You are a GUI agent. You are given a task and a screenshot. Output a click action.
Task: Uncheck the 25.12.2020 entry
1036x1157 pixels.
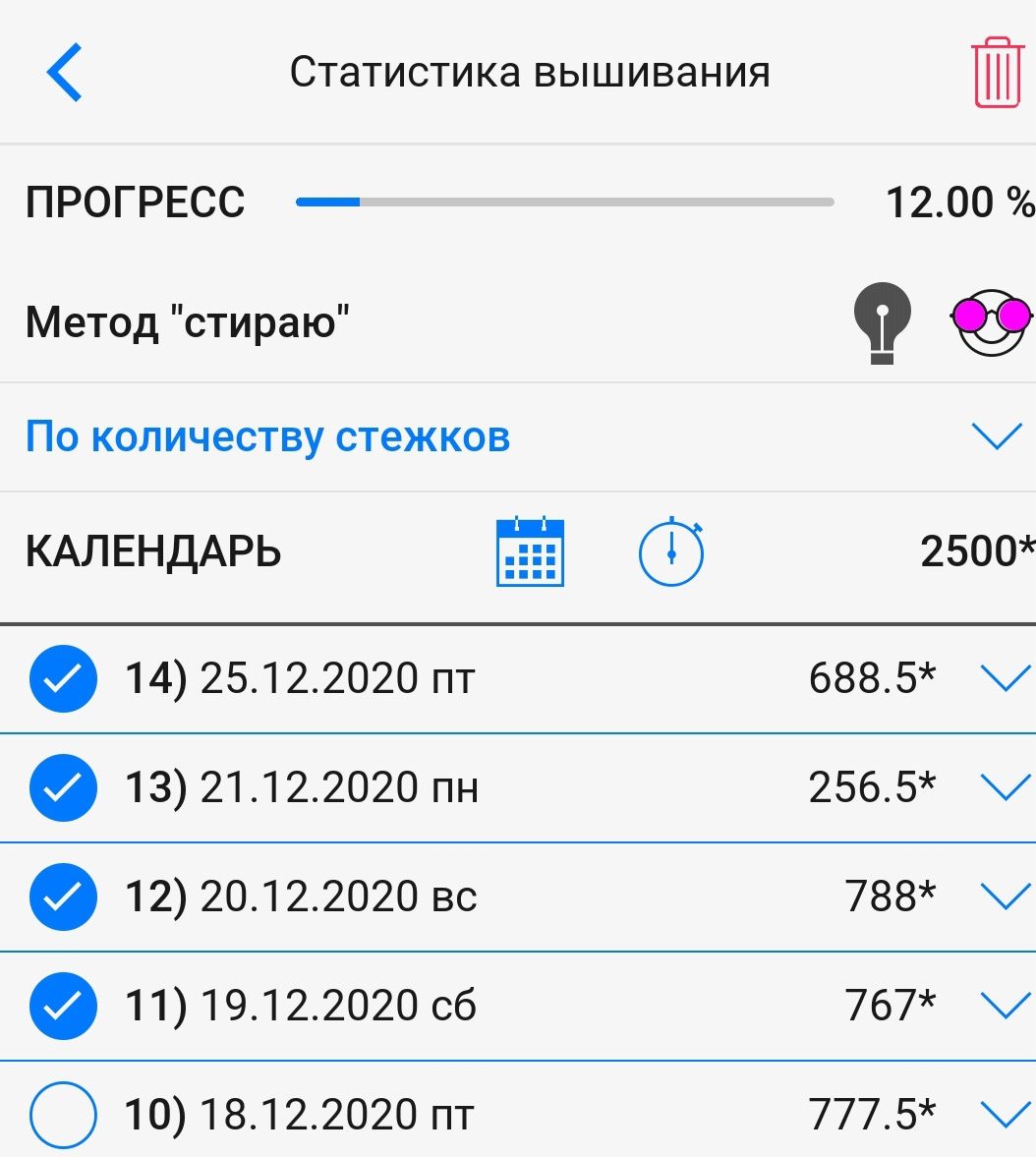(x=63, y=678)
